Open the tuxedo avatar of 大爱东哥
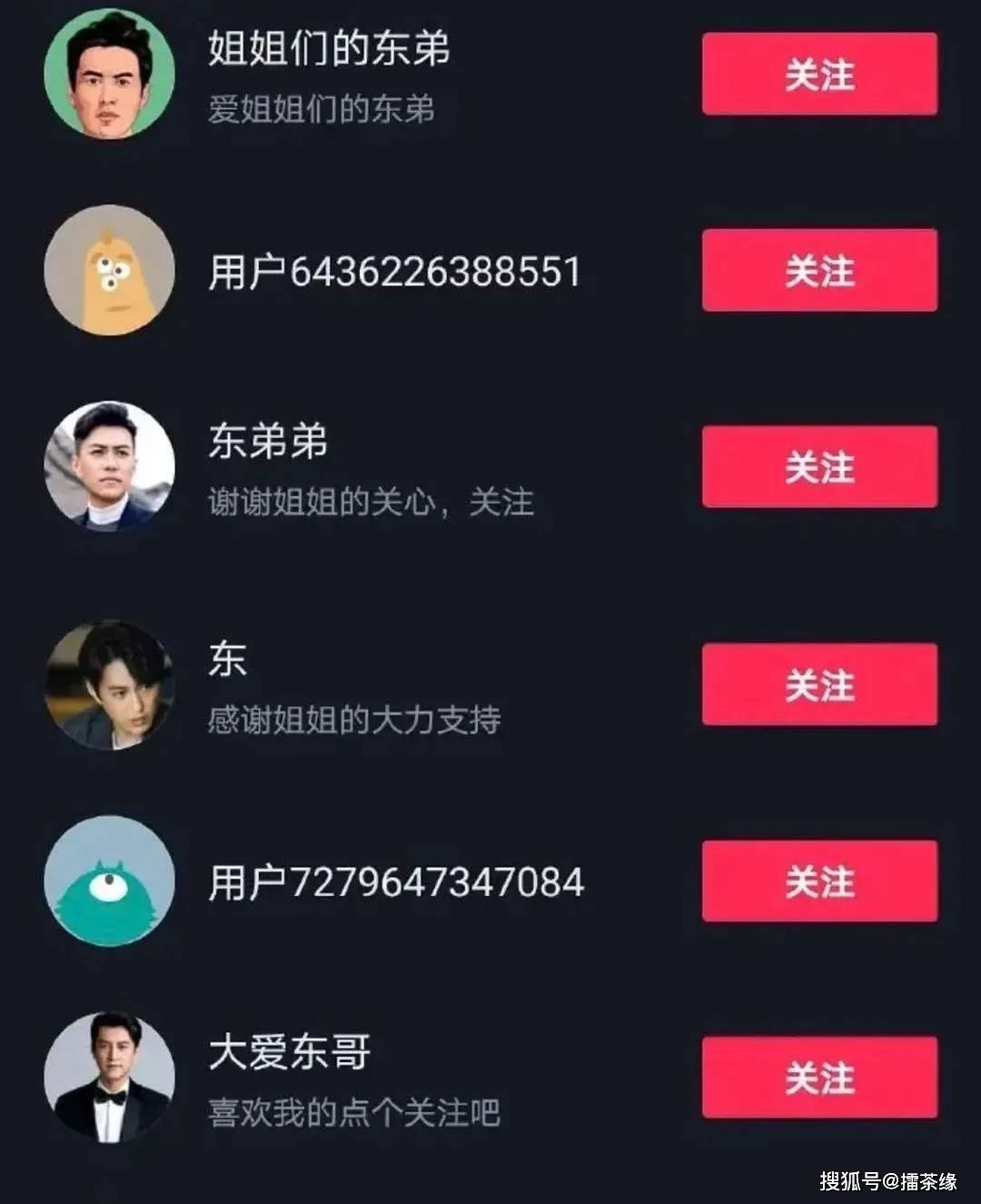 pyautogui.click(x=109, y=1075)
